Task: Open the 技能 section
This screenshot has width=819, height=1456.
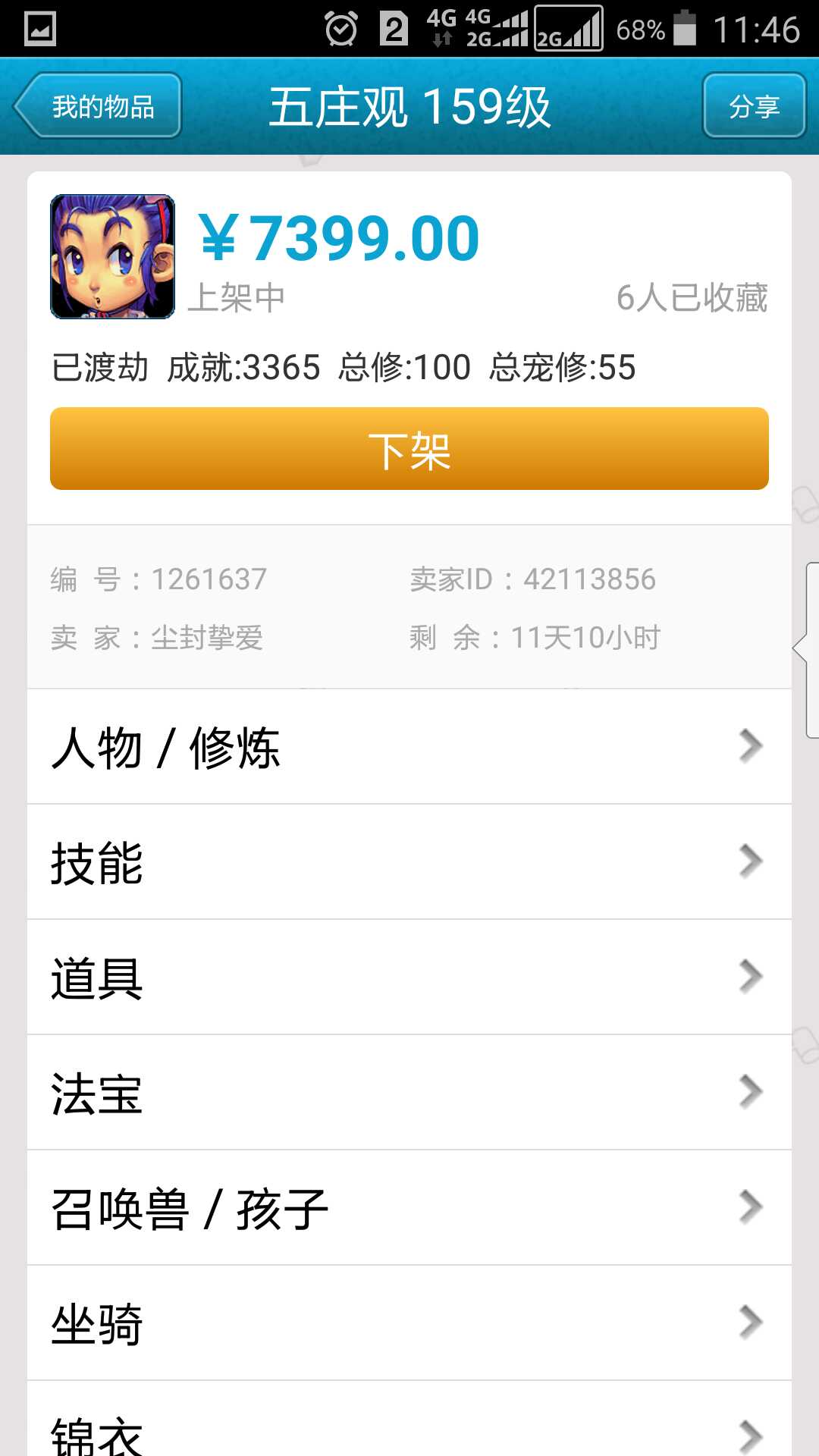Action: coord(409,862)
